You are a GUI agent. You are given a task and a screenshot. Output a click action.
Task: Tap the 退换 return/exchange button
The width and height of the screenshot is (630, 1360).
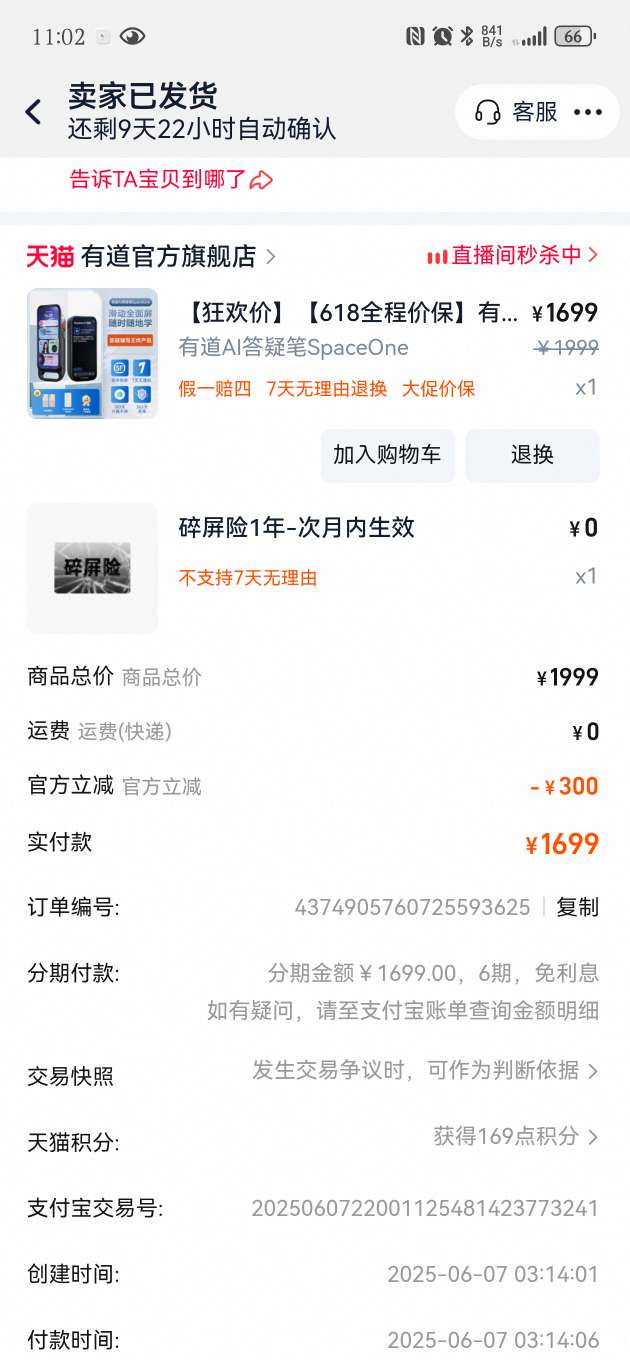pyautogui.click(x=532, y=455)
